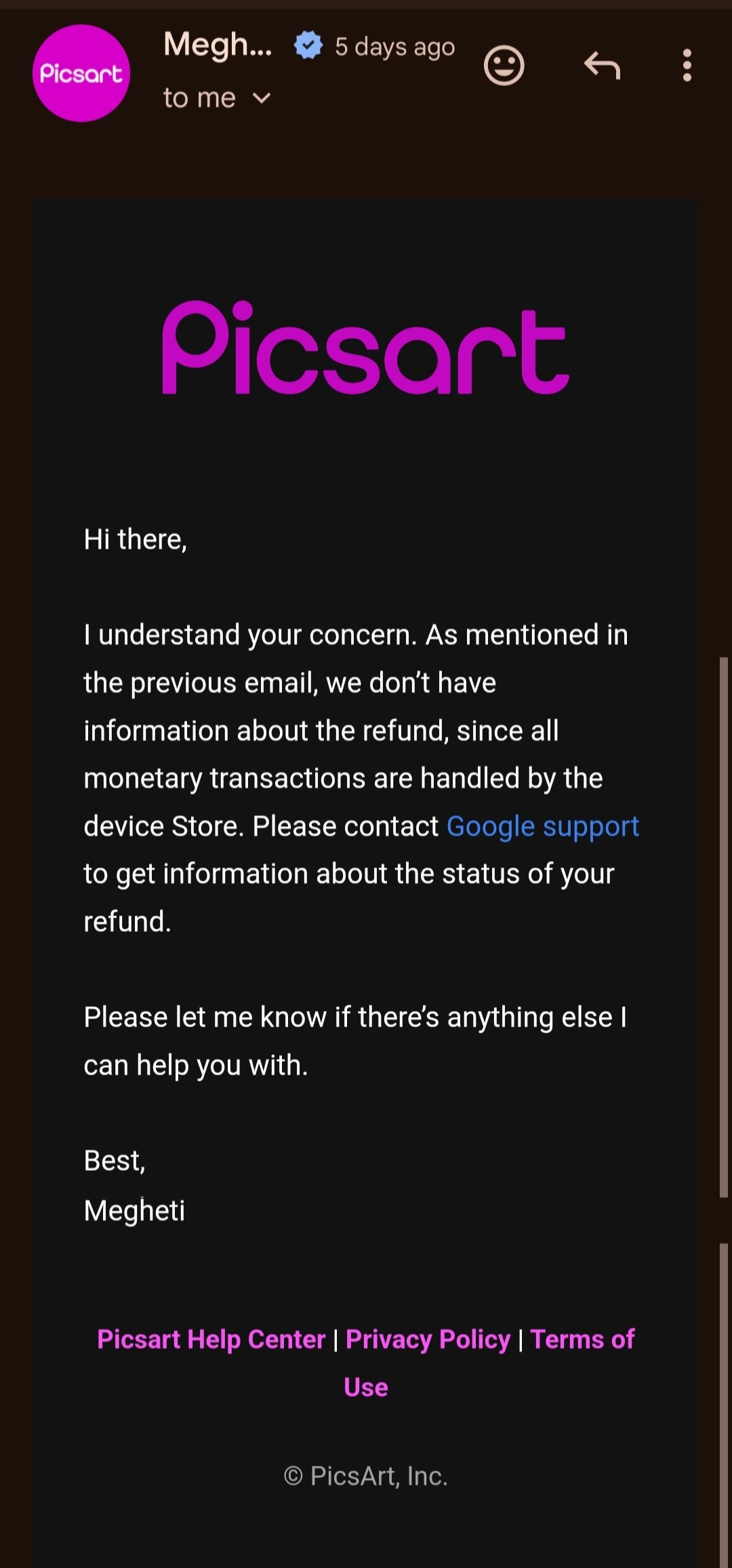Open the Terms of Use link
The width and height of the screenshot is (732, 1568).
coord(582,1340)
